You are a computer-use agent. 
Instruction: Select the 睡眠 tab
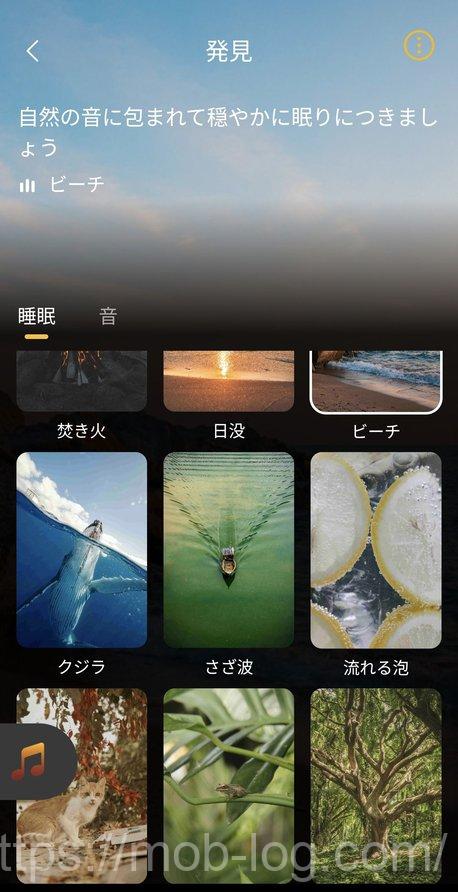[37, 316]
